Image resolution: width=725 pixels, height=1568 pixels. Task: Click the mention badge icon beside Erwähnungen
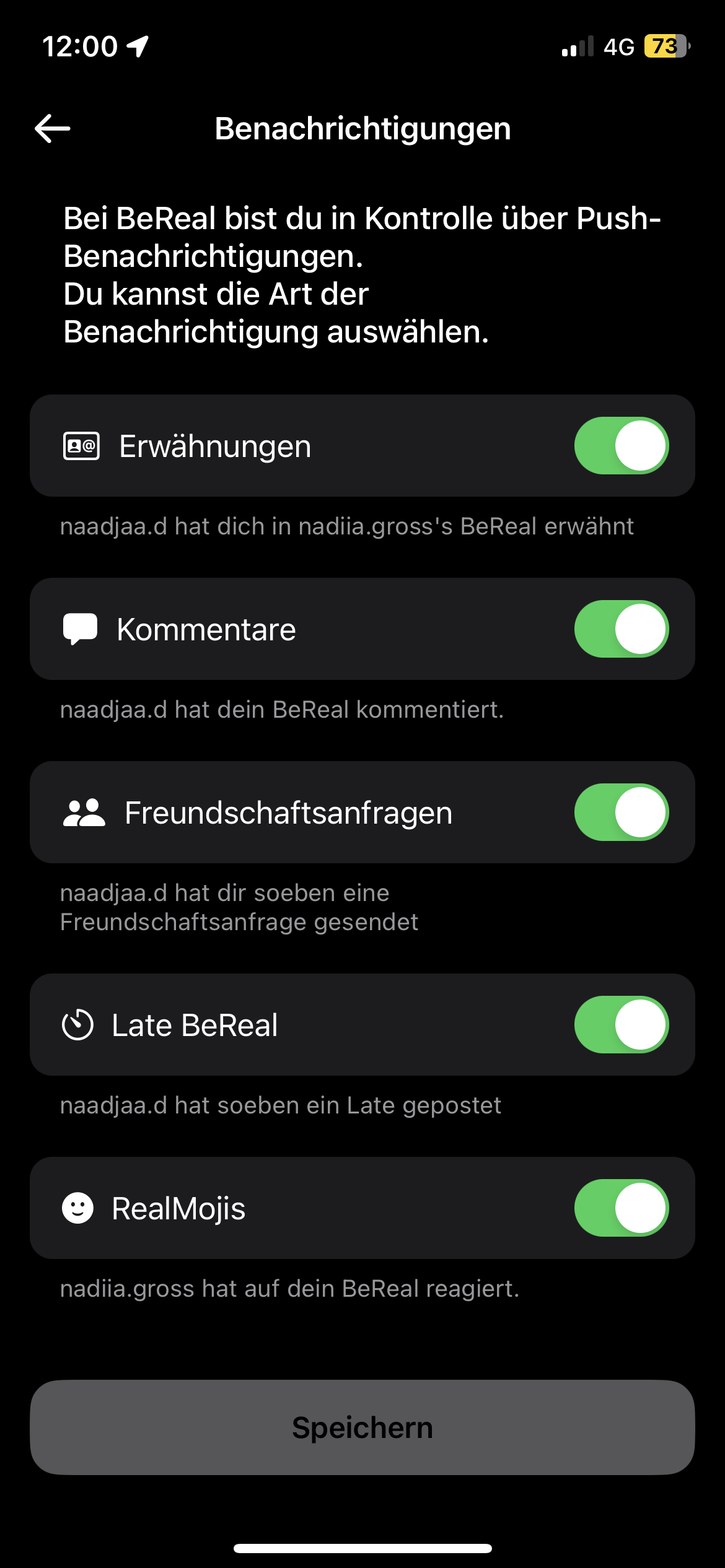[x=81, y=445]
